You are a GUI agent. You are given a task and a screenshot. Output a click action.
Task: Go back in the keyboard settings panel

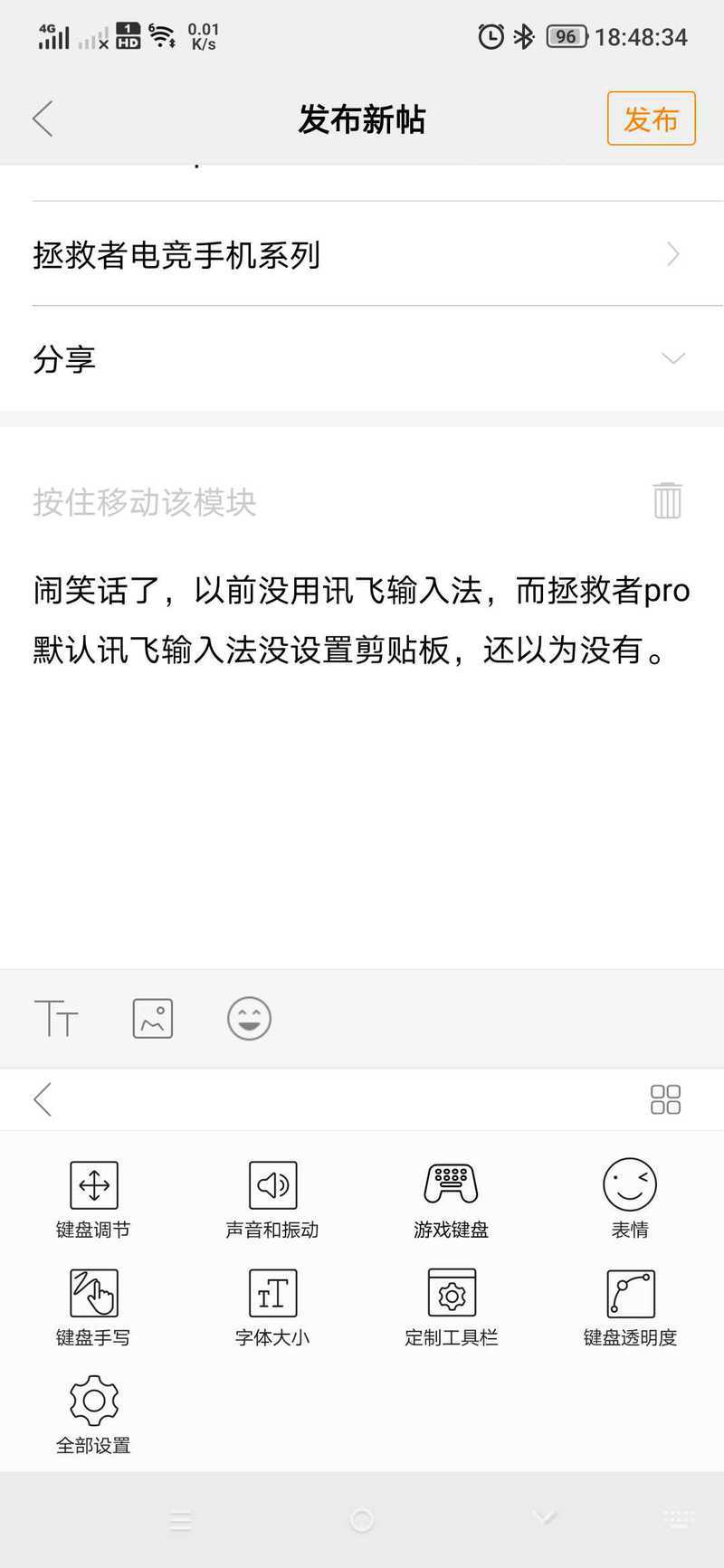tap(43, 1099)
